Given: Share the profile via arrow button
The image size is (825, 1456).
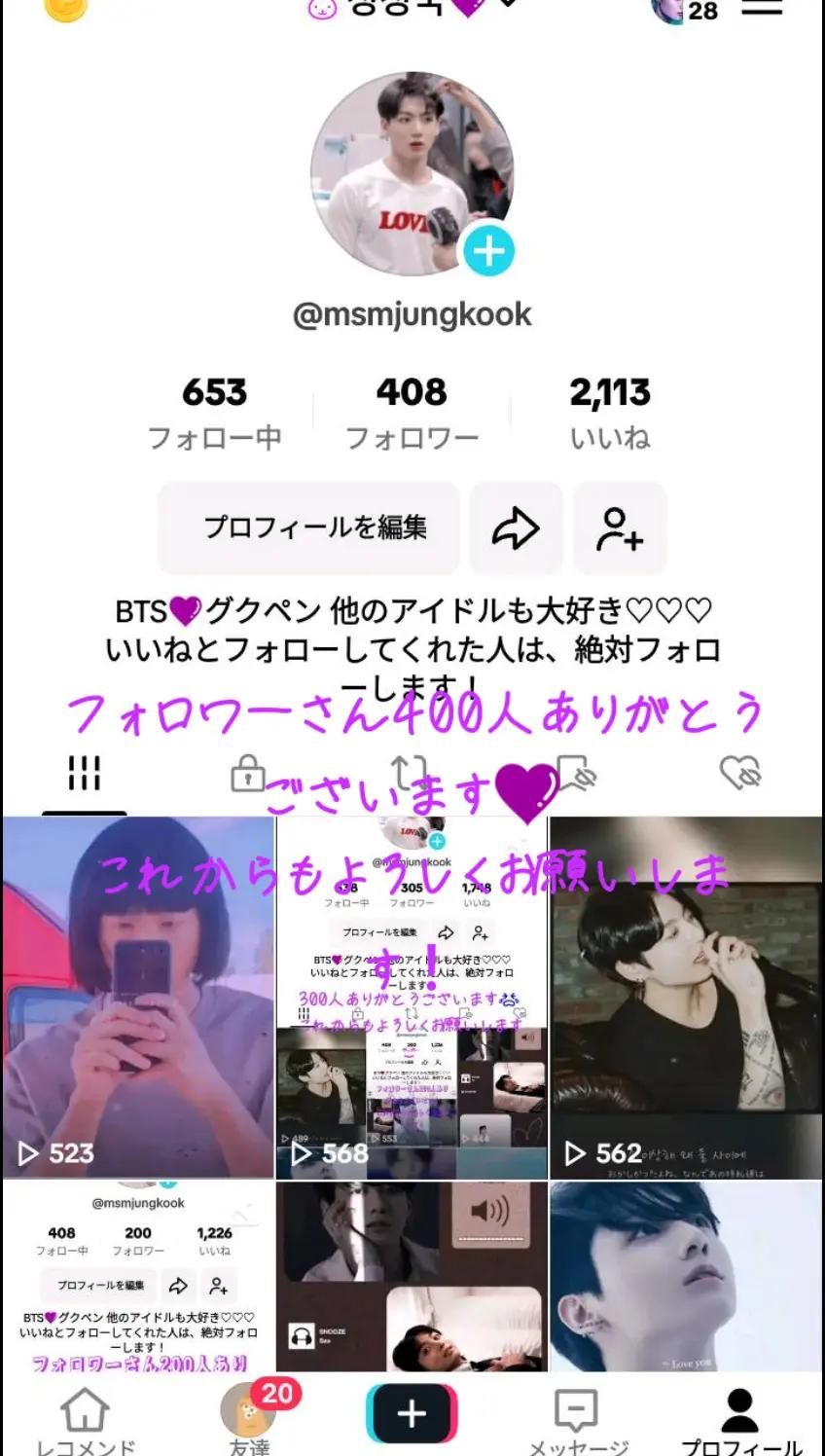Looking at the screenshot, I should coord(516,528).
